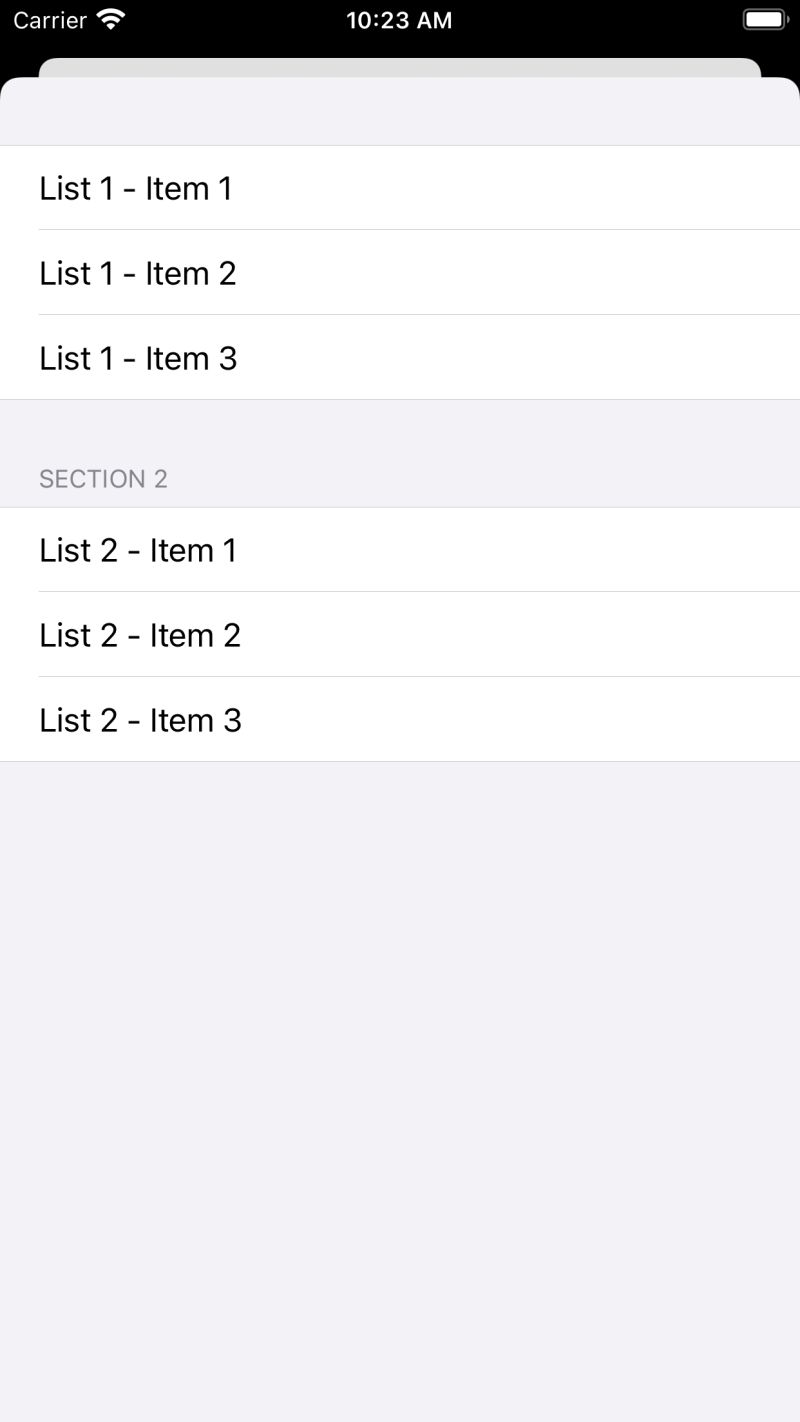Click the "Carrier" label
The image size is (800, 1422).
pyautogui.click(x=48, y=19)
